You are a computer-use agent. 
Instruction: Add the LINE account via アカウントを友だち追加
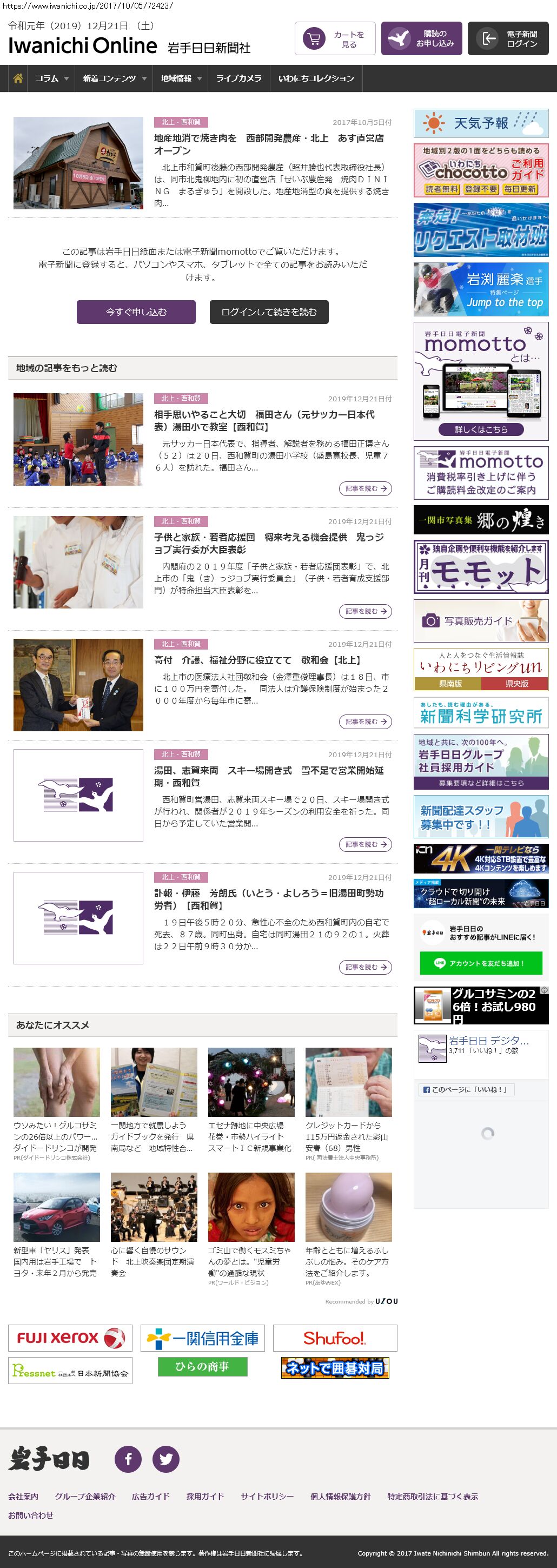pos(481,963)
